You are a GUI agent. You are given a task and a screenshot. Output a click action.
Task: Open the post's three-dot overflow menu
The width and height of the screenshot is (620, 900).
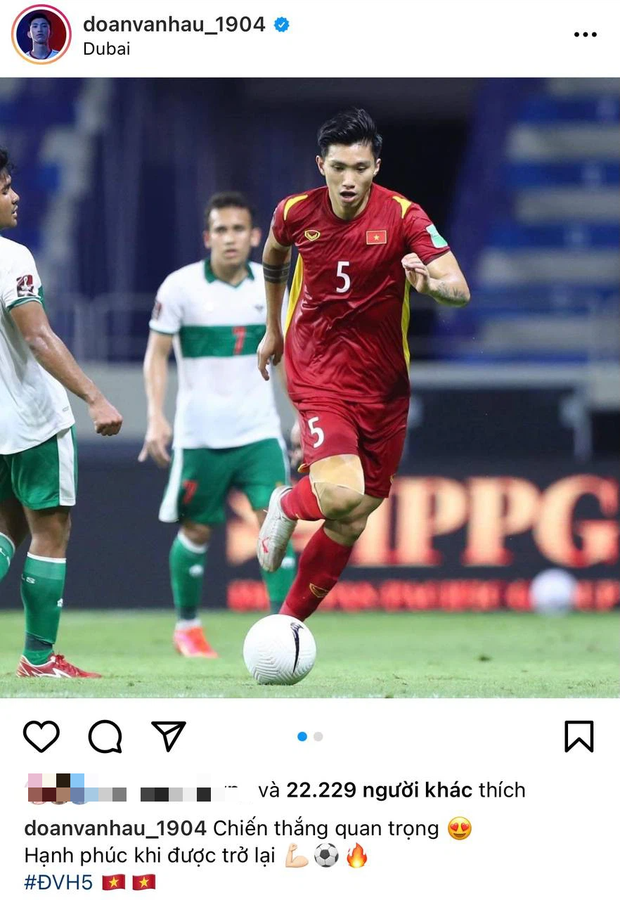(x=585, y=34)
